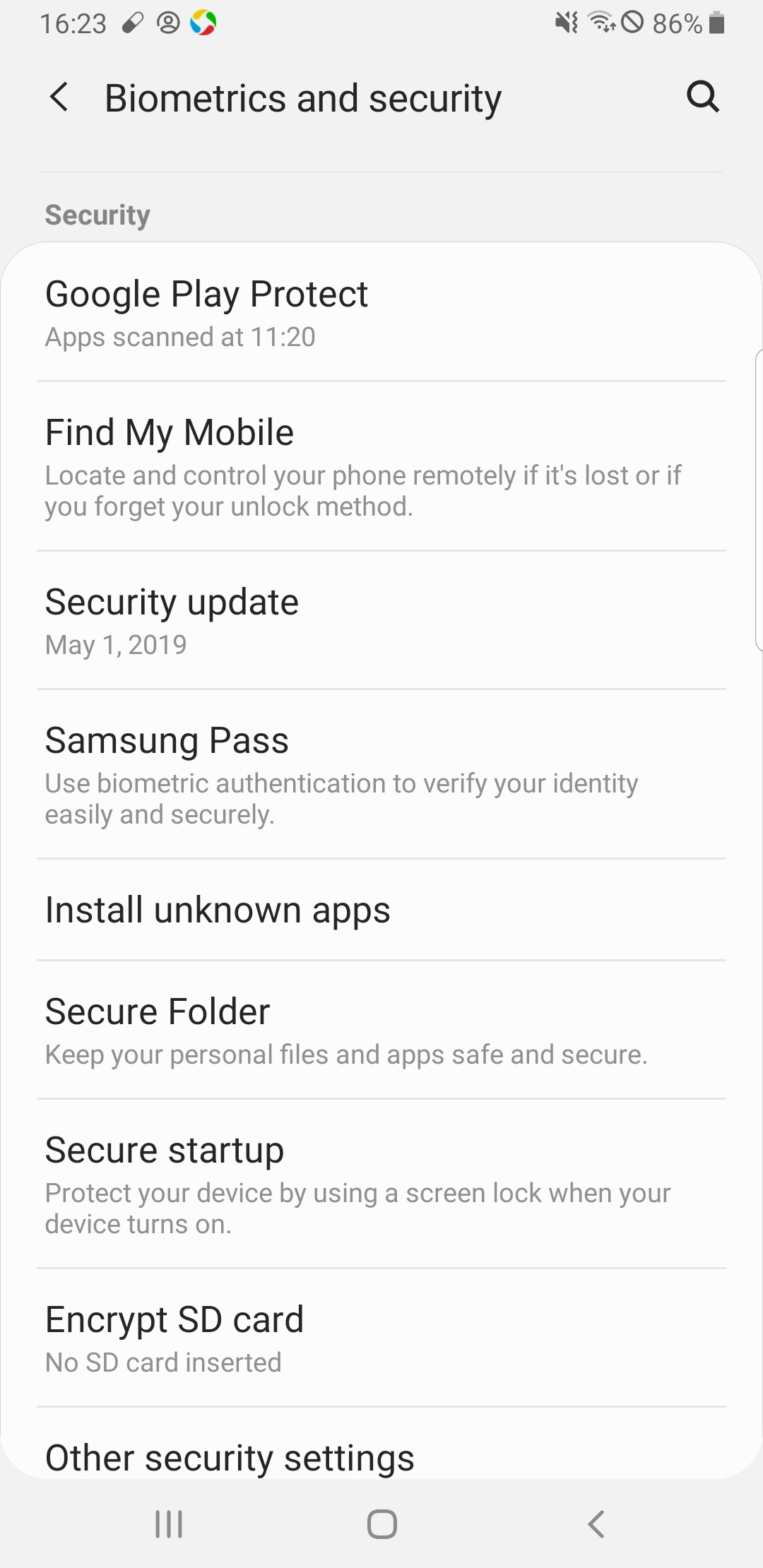
Task: Open Install unknown apps
Action: coord(381,910)
